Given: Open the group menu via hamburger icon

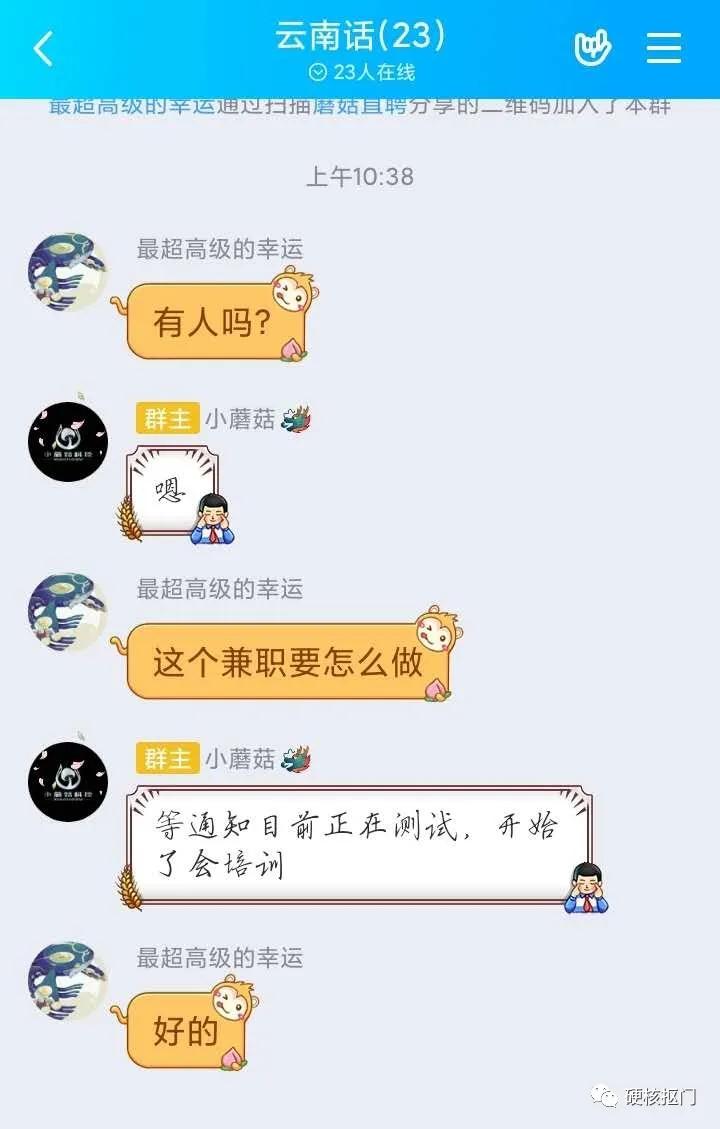Looking at the screenshot, I should (662, 48).
